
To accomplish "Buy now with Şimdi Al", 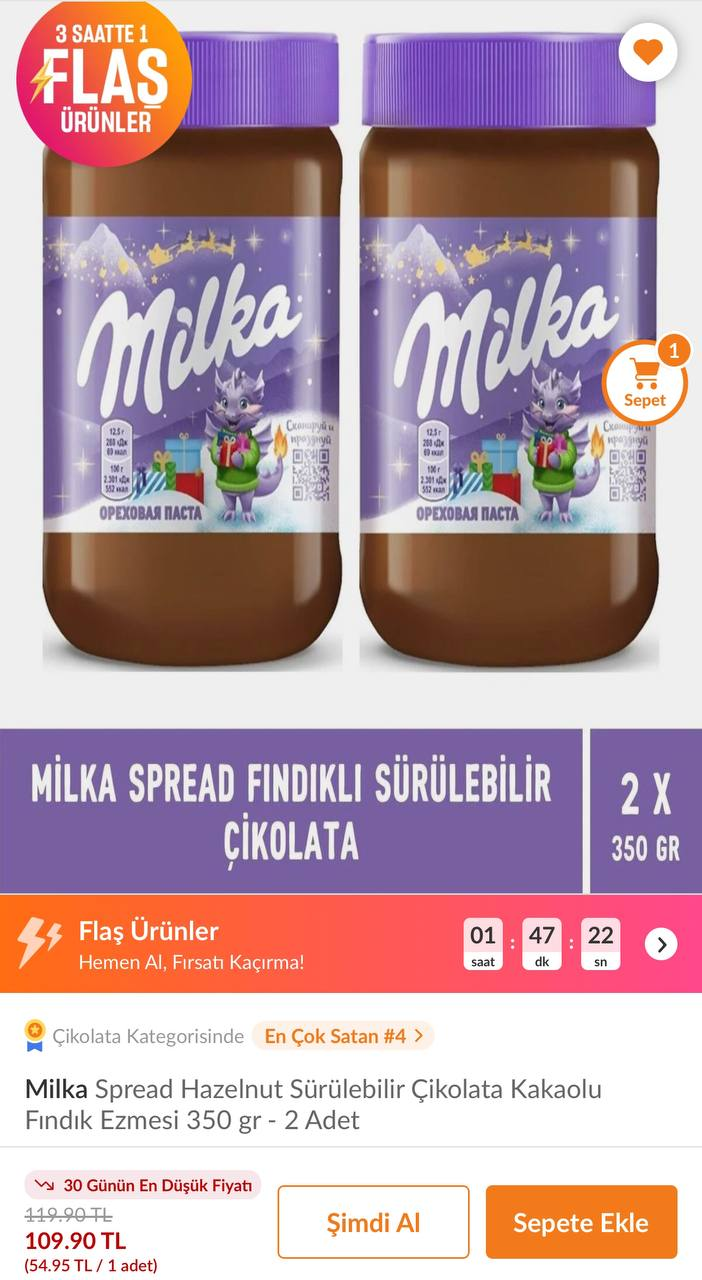I will coord(373,1222).
